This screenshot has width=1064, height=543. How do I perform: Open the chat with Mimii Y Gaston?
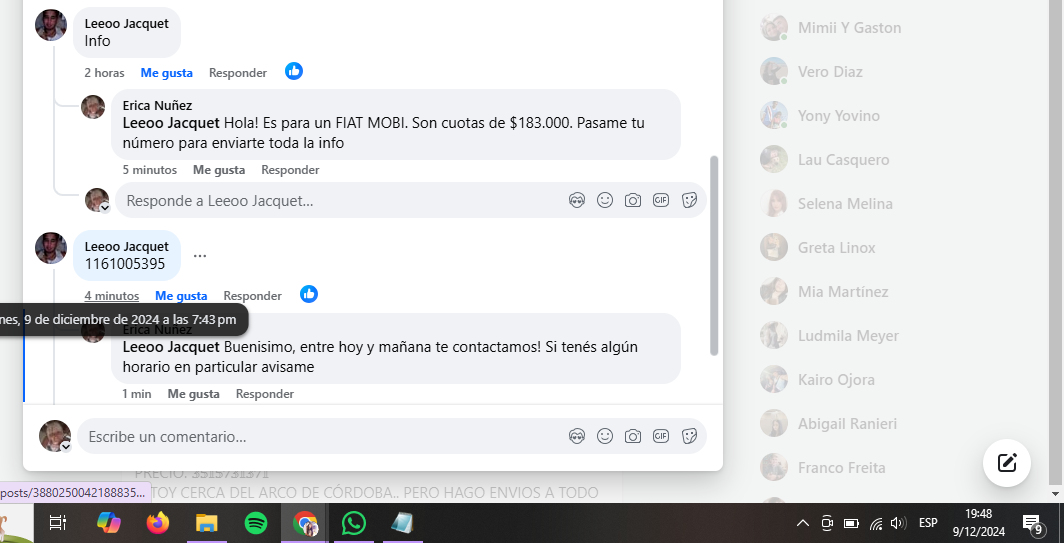(x=848, y=28)
